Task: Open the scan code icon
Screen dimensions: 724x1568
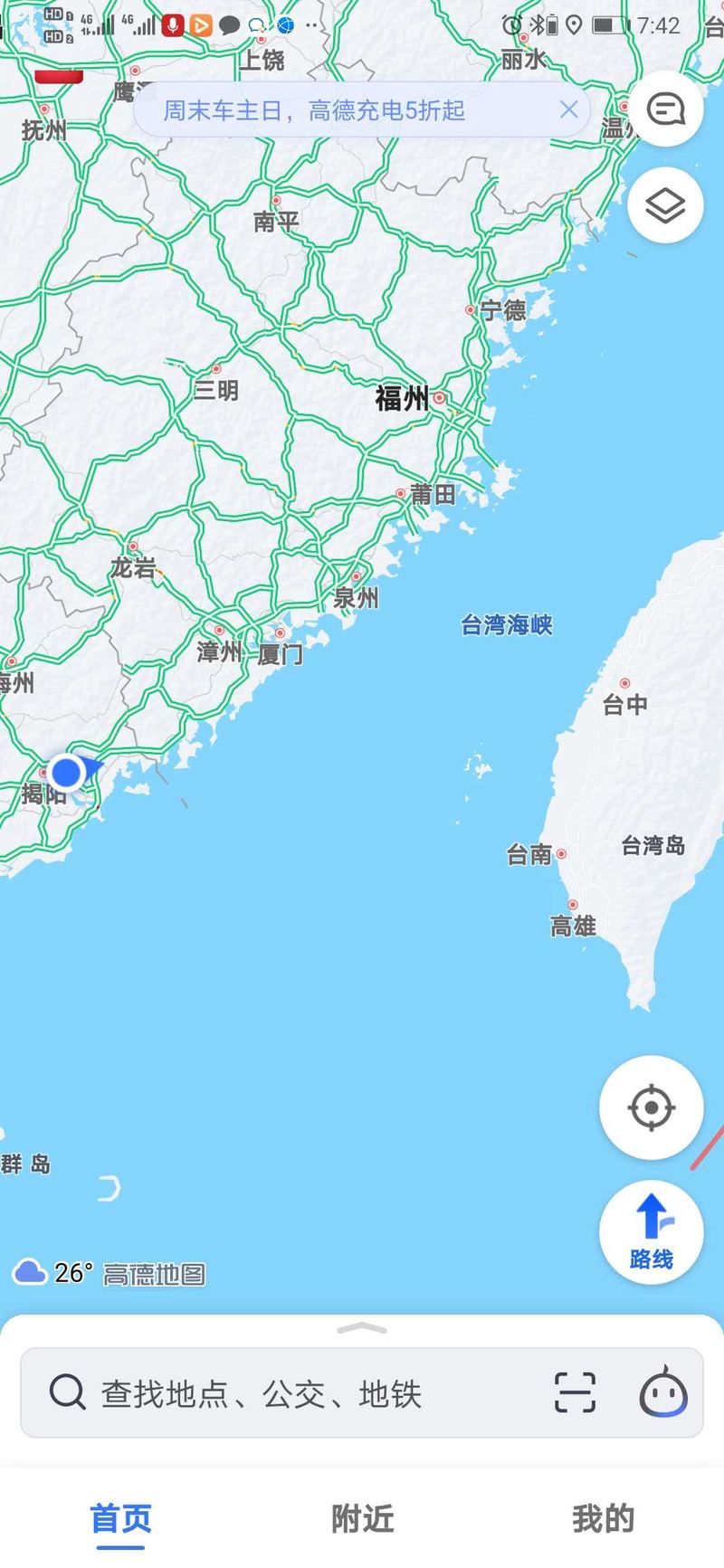Action: tap(575, 1392)
